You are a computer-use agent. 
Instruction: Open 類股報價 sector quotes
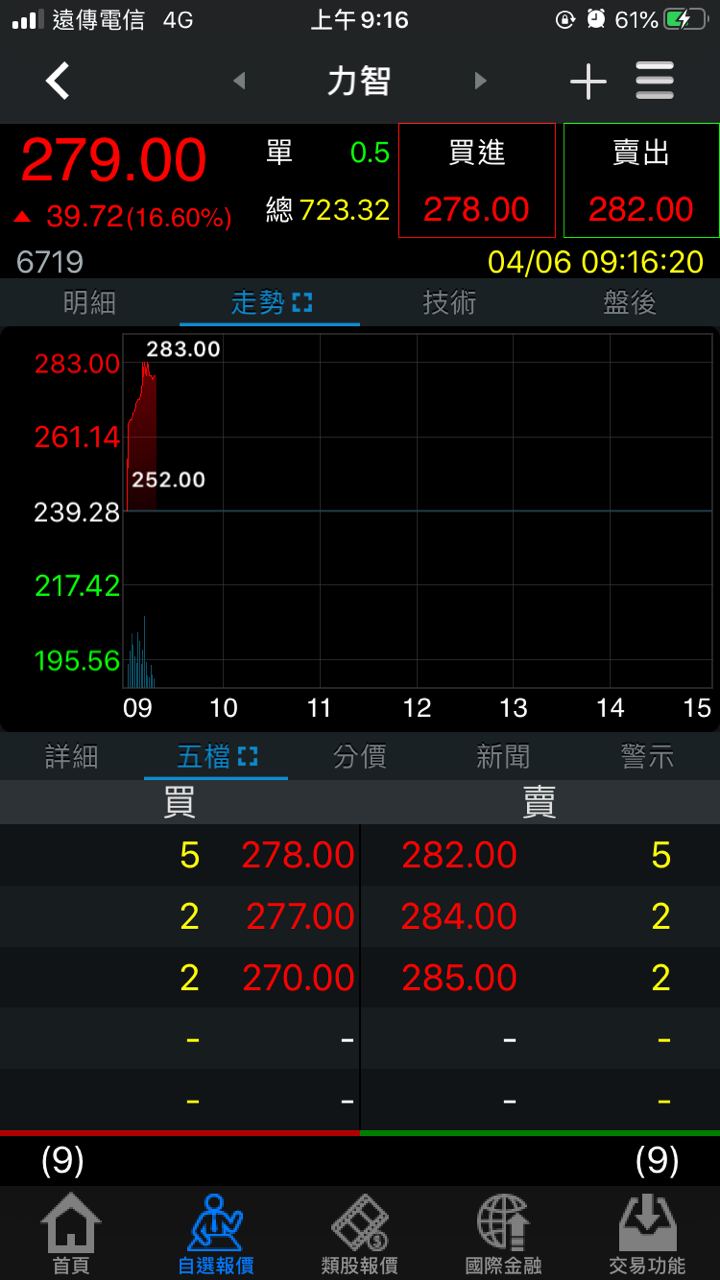point(360,1234)
